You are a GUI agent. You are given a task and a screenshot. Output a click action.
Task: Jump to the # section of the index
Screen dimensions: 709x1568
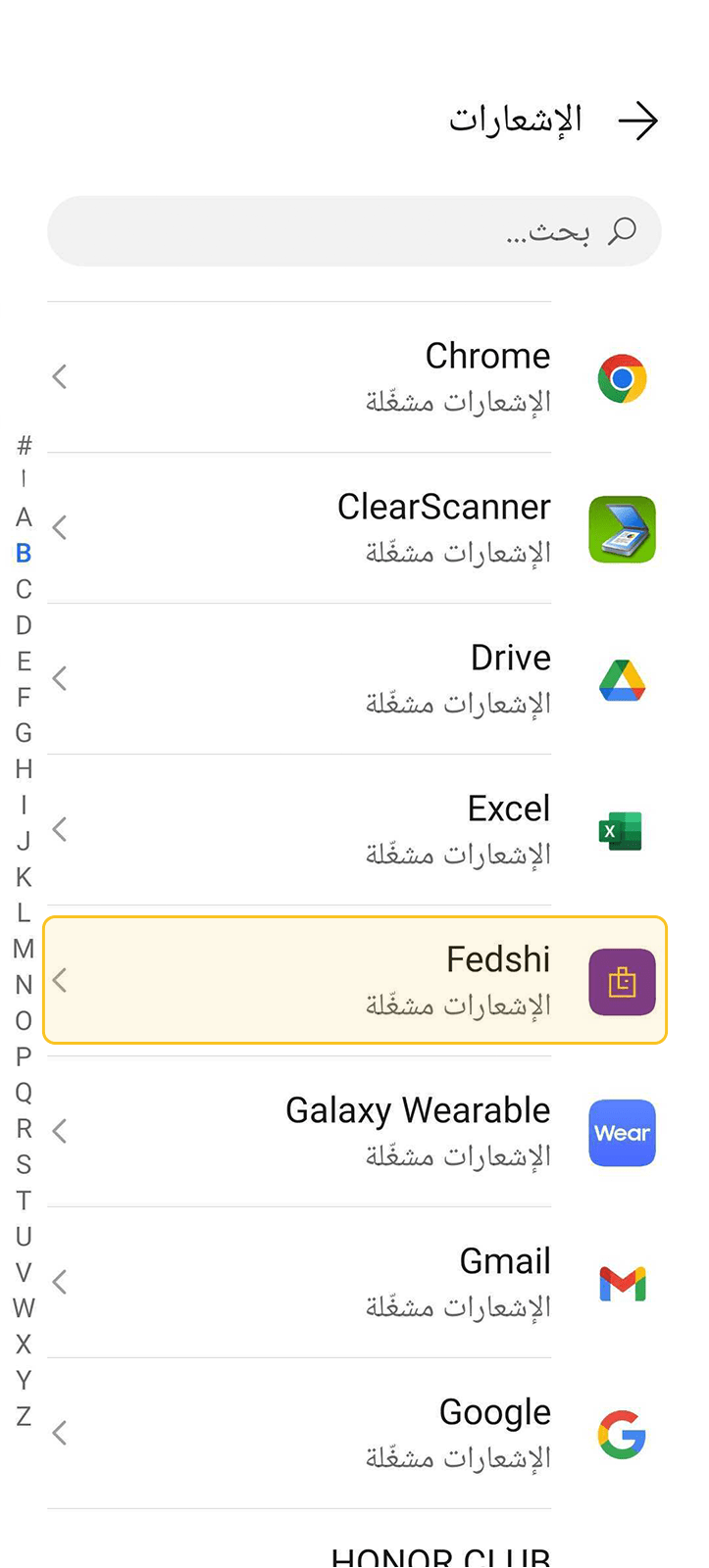24,446
